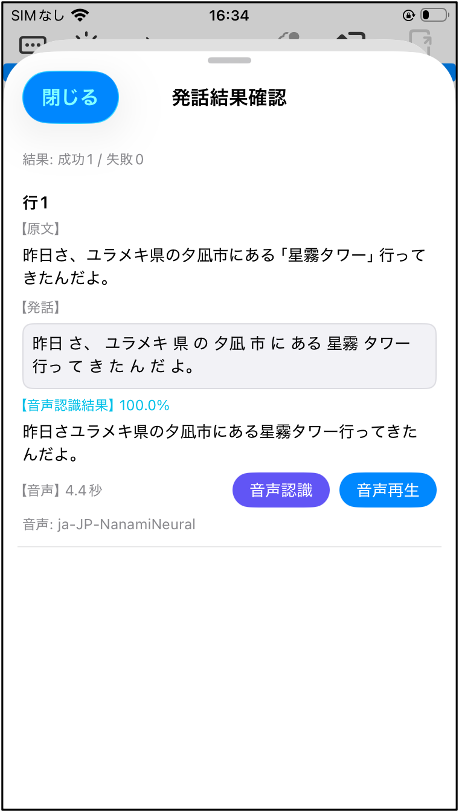Viewport: 458px width, 812px height.
Task: Run speech recognition with 音声認識 button
Action: (281, 490)
